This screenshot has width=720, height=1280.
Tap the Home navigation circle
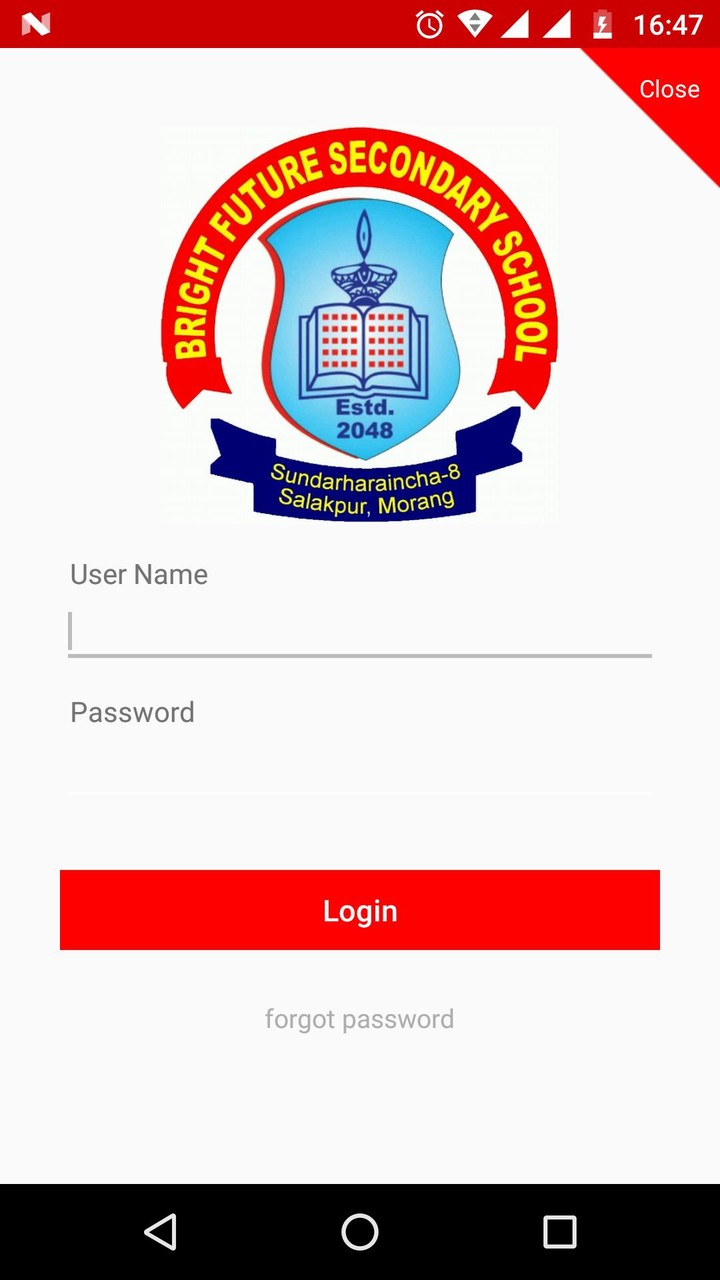tap(359, 1232)
